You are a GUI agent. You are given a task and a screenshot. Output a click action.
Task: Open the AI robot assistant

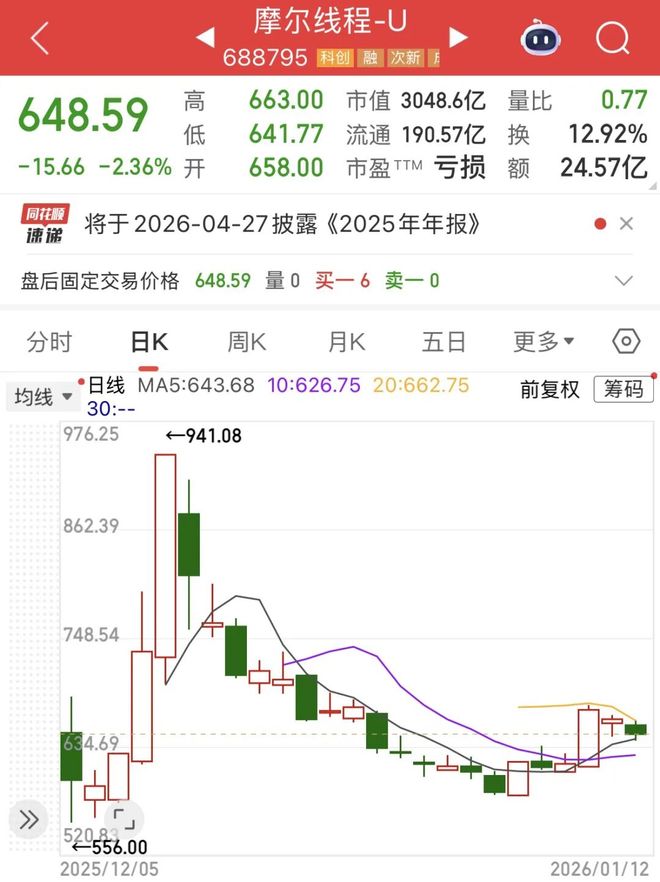(540, 39)
